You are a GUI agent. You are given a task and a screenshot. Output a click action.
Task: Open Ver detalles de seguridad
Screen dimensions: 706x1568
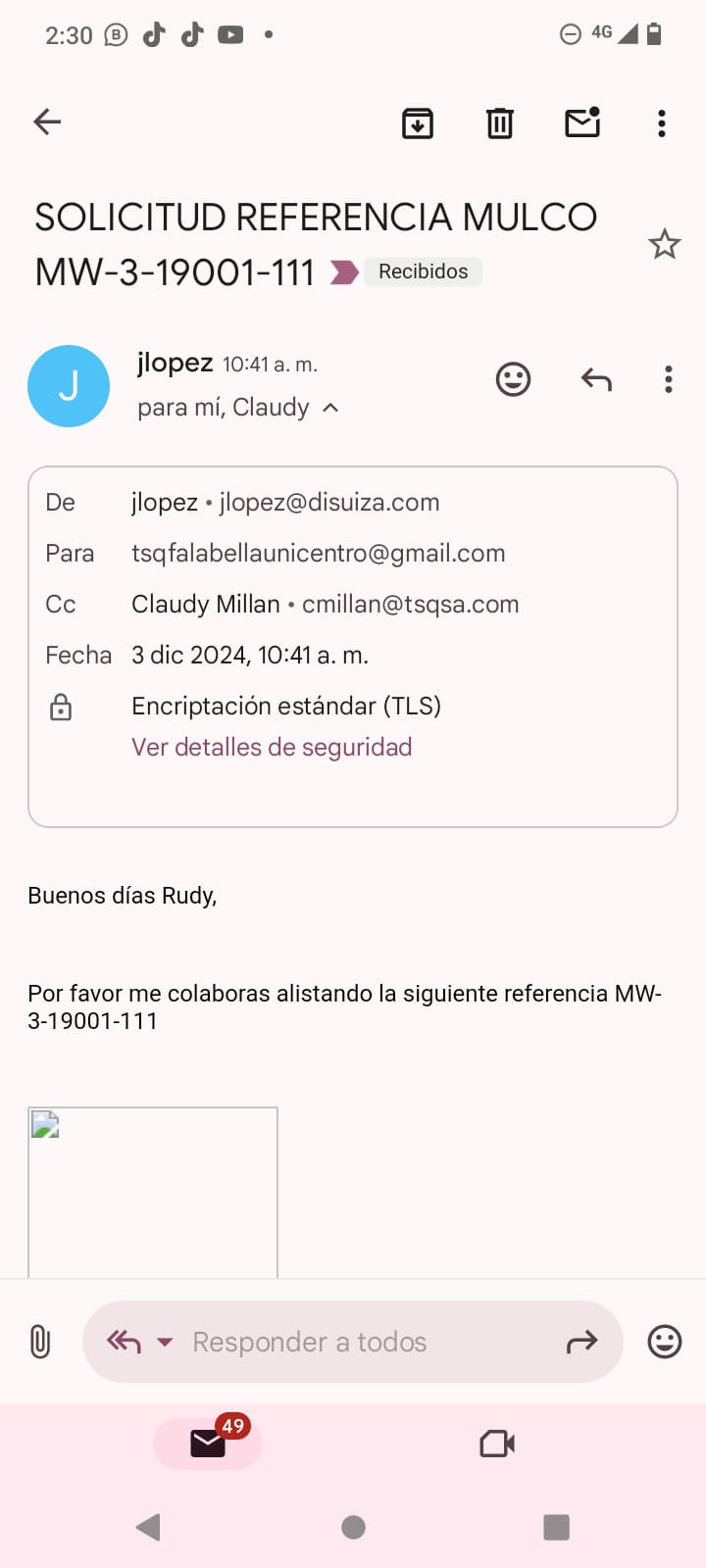pos(272,747)
